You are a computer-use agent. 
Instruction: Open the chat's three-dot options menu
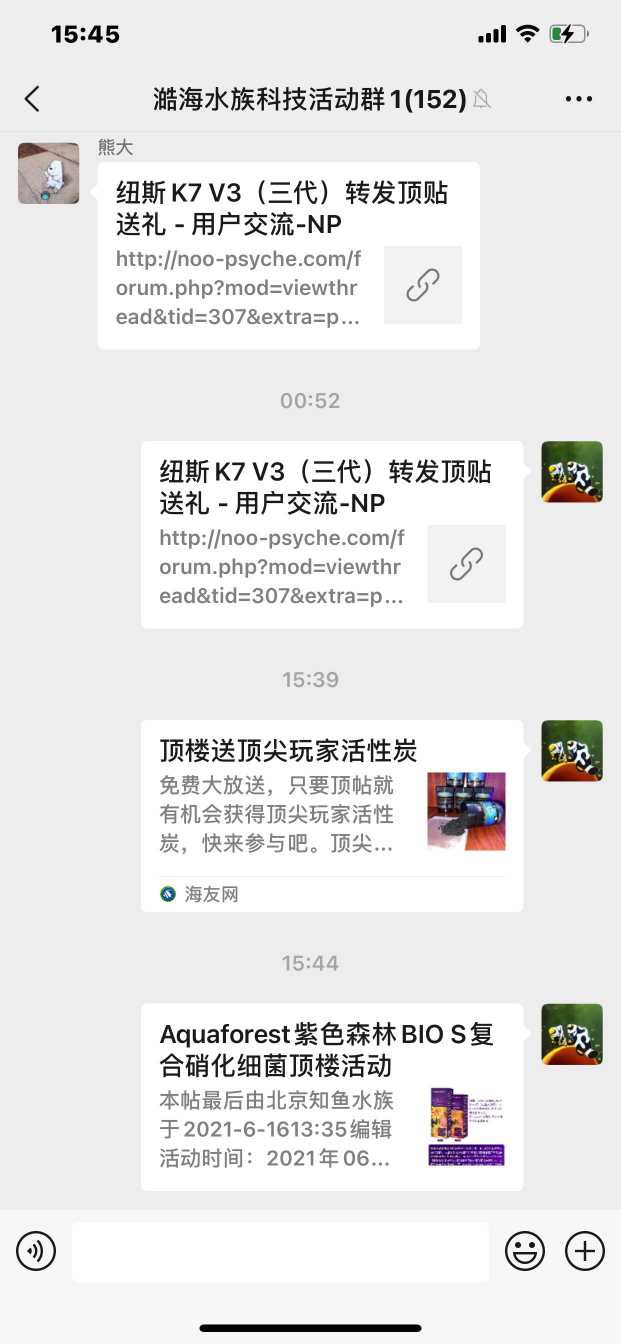click(579, 98)
